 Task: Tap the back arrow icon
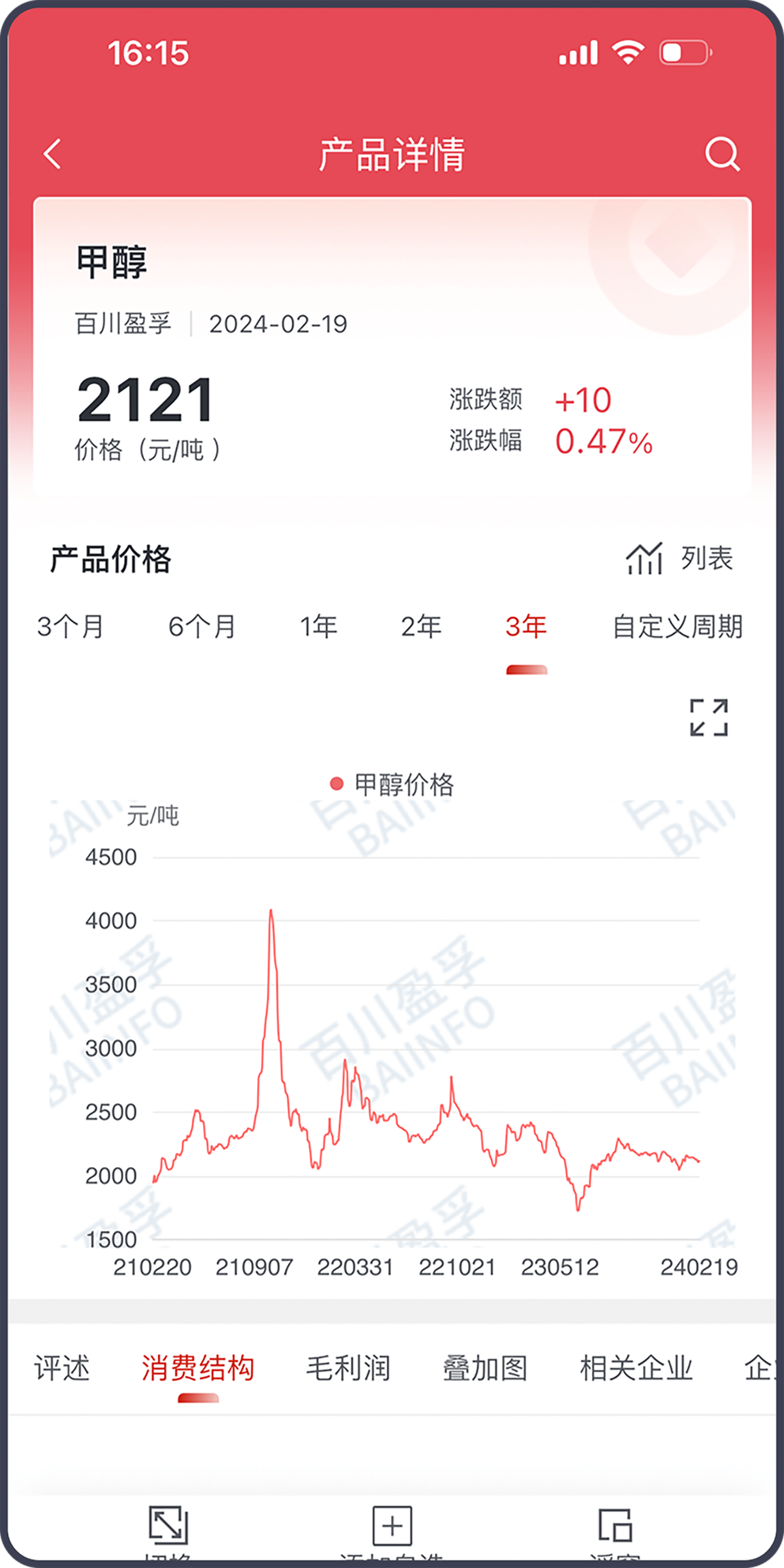[52, 154]
